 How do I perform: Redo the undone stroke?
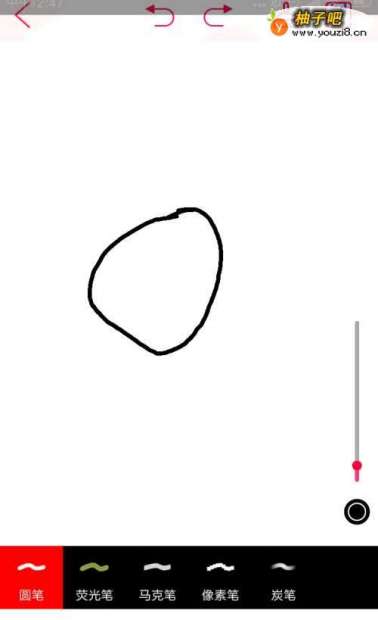tap(217, 15)
